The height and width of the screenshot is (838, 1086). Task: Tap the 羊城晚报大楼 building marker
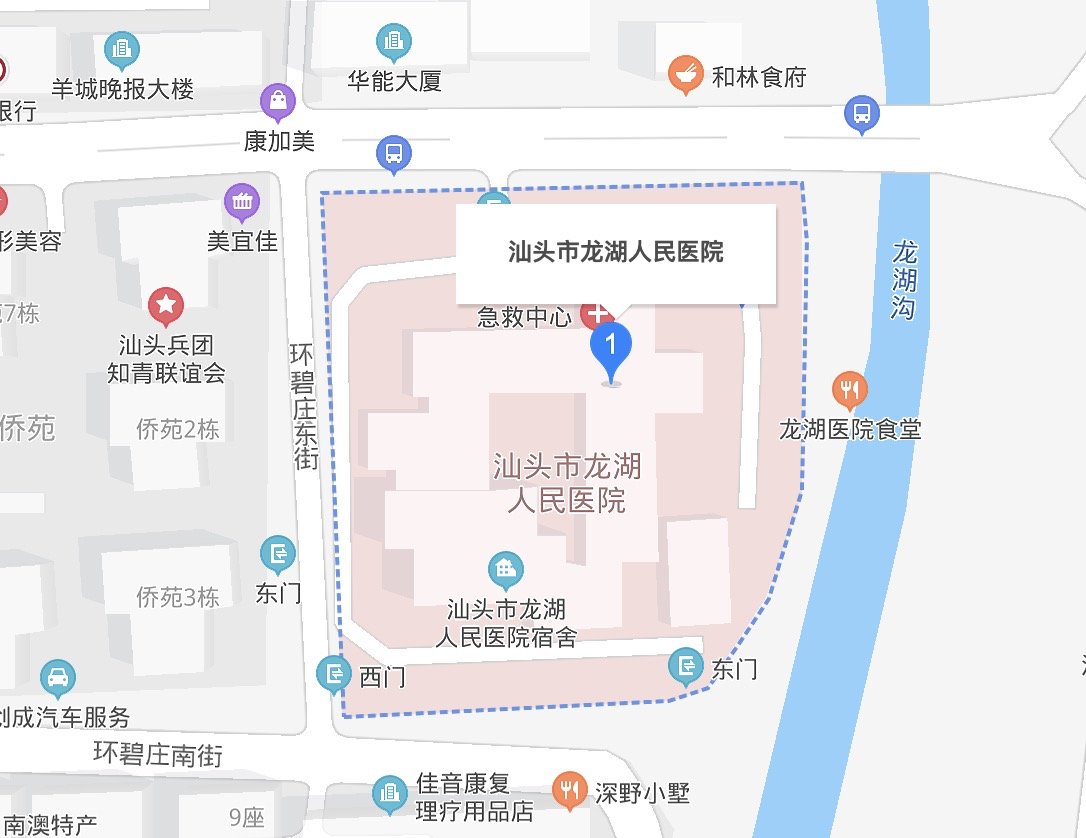coord(122,47)
